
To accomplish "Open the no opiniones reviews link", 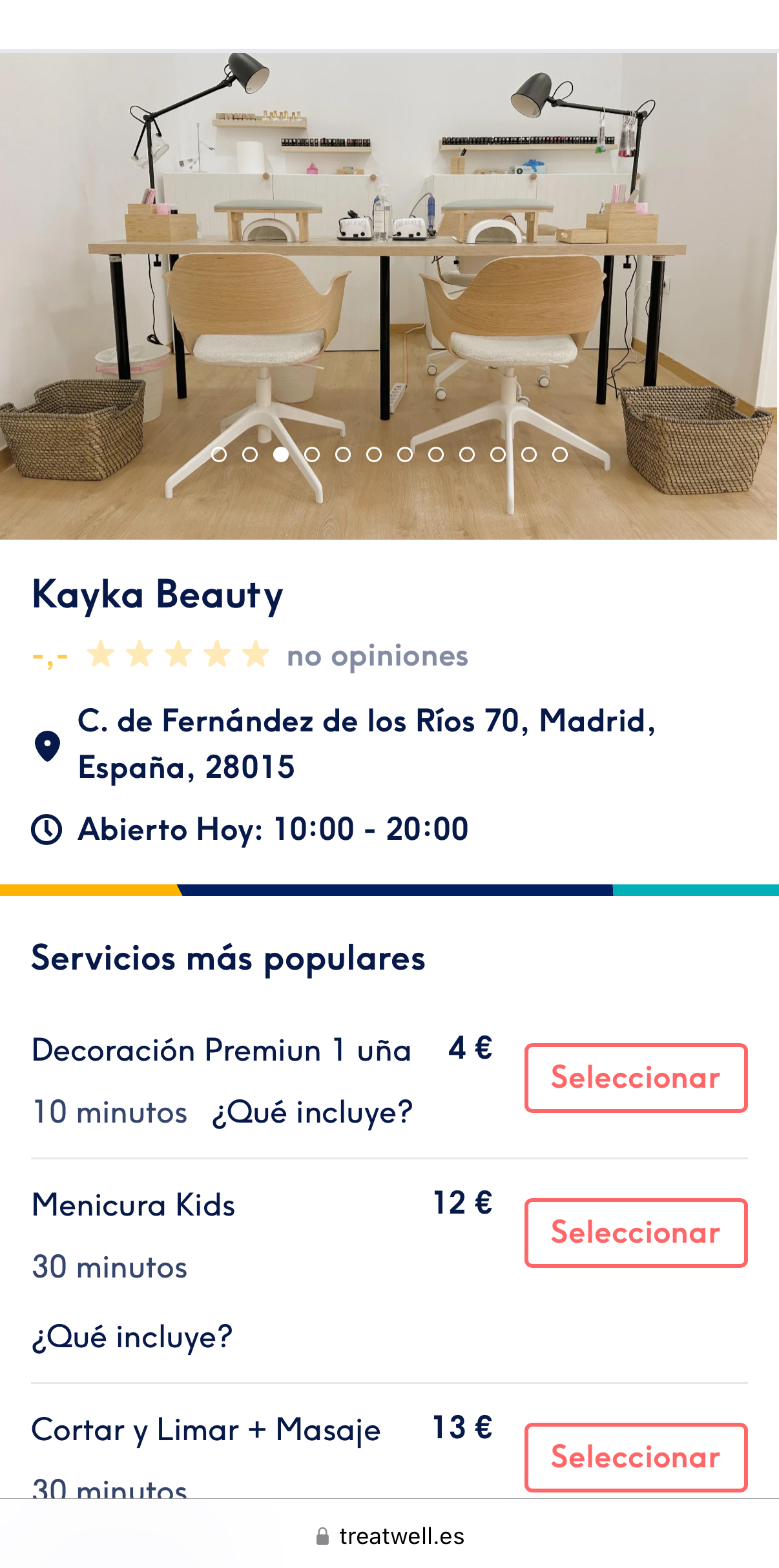I will point(377,656).
